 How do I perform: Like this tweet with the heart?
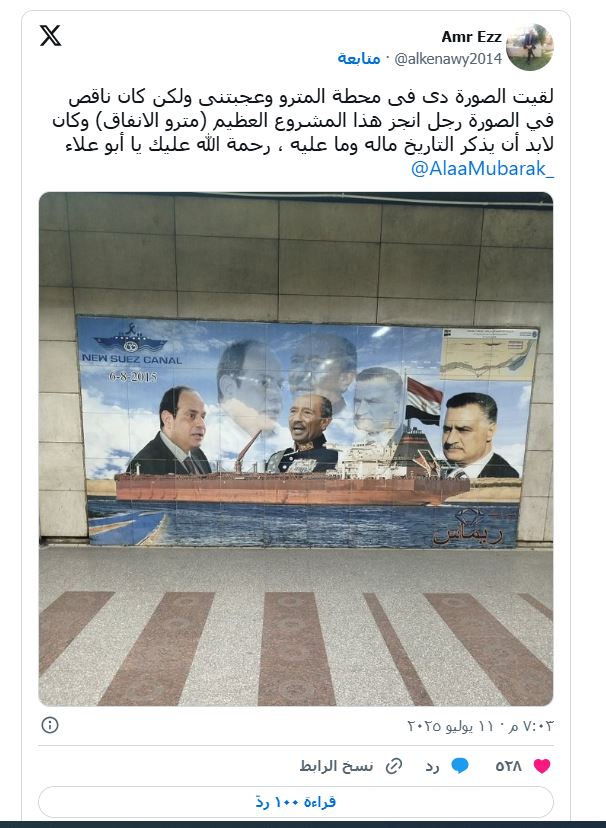tap(541, 766)
